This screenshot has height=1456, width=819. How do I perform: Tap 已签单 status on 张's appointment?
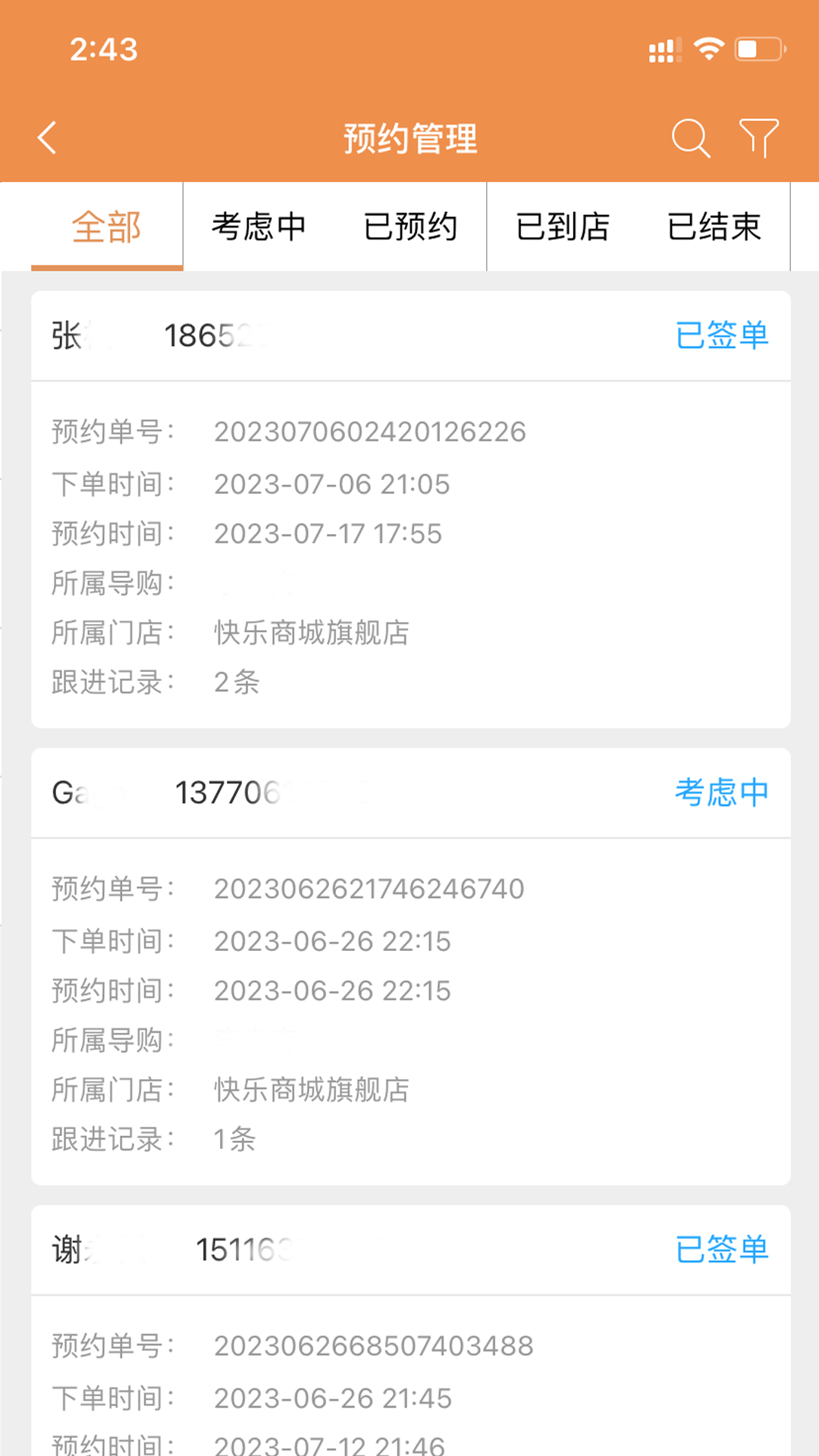coord(722,336)
